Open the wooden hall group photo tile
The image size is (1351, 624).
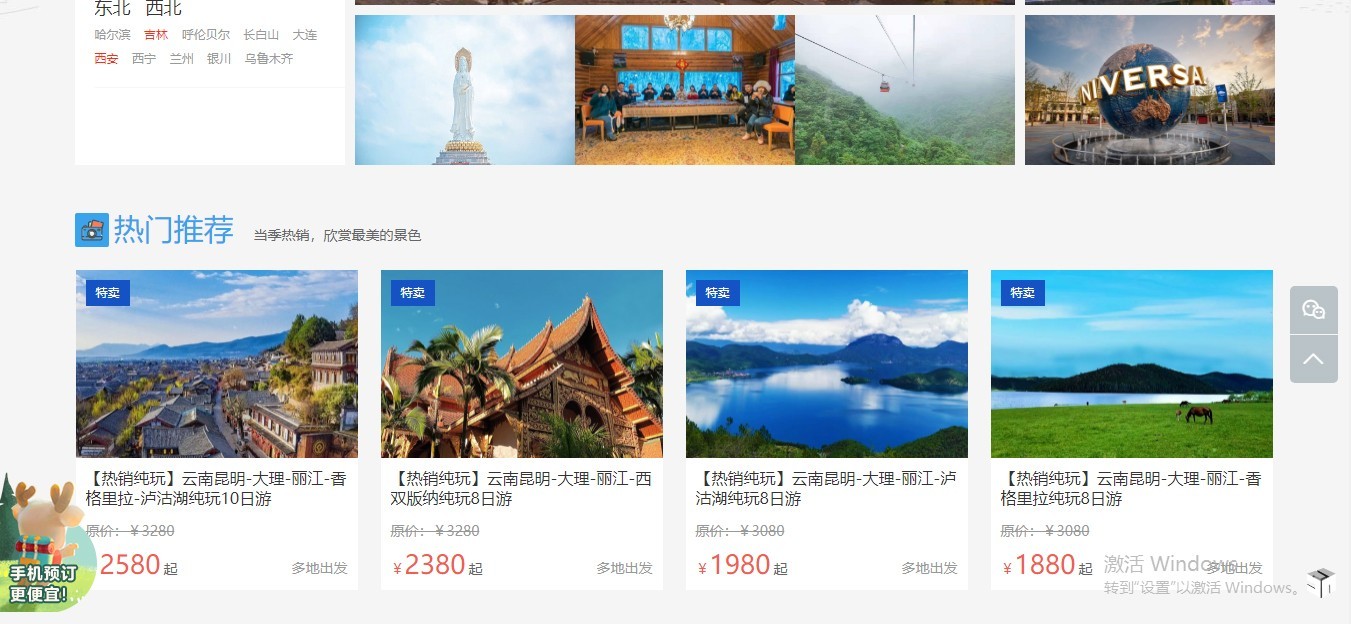(x=685, y=90)
